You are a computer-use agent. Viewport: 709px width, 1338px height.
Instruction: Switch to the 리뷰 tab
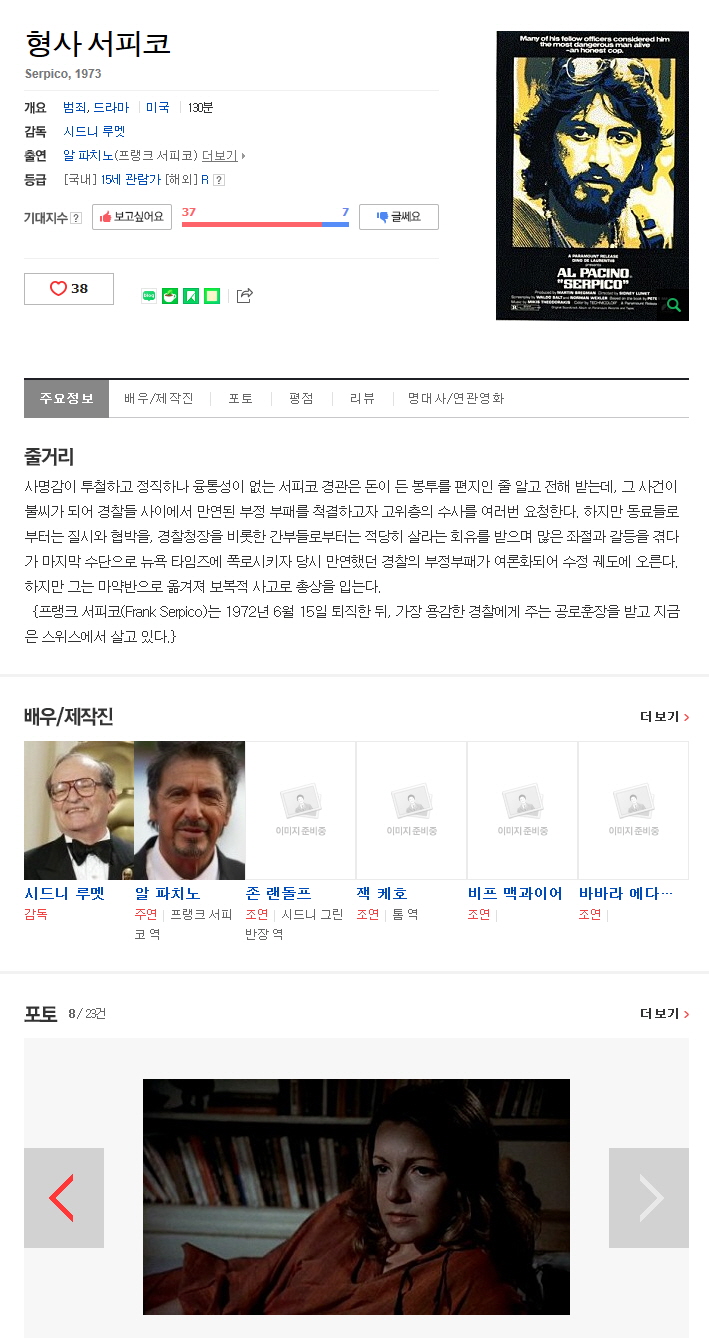[x=362, y=398]
